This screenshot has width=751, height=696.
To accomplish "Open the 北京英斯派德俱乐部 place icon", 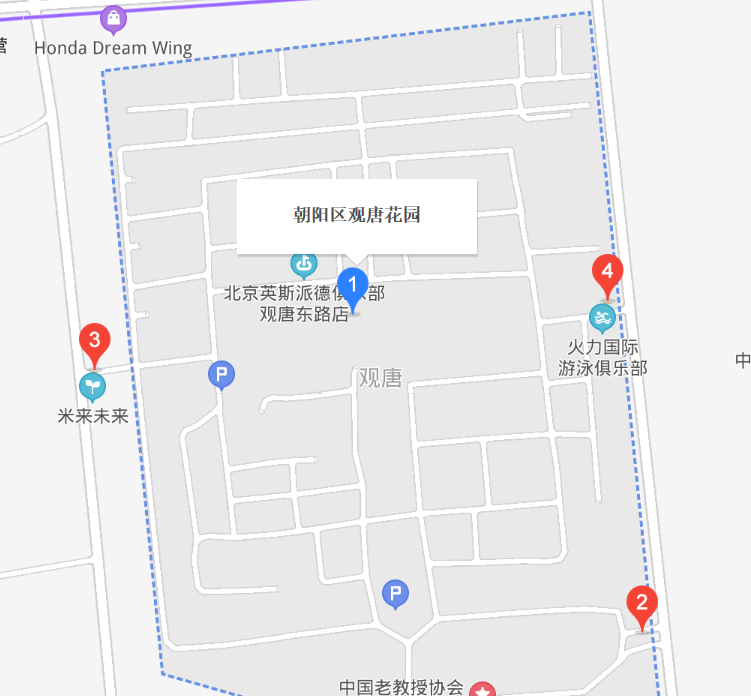I will tap(303, 265).
